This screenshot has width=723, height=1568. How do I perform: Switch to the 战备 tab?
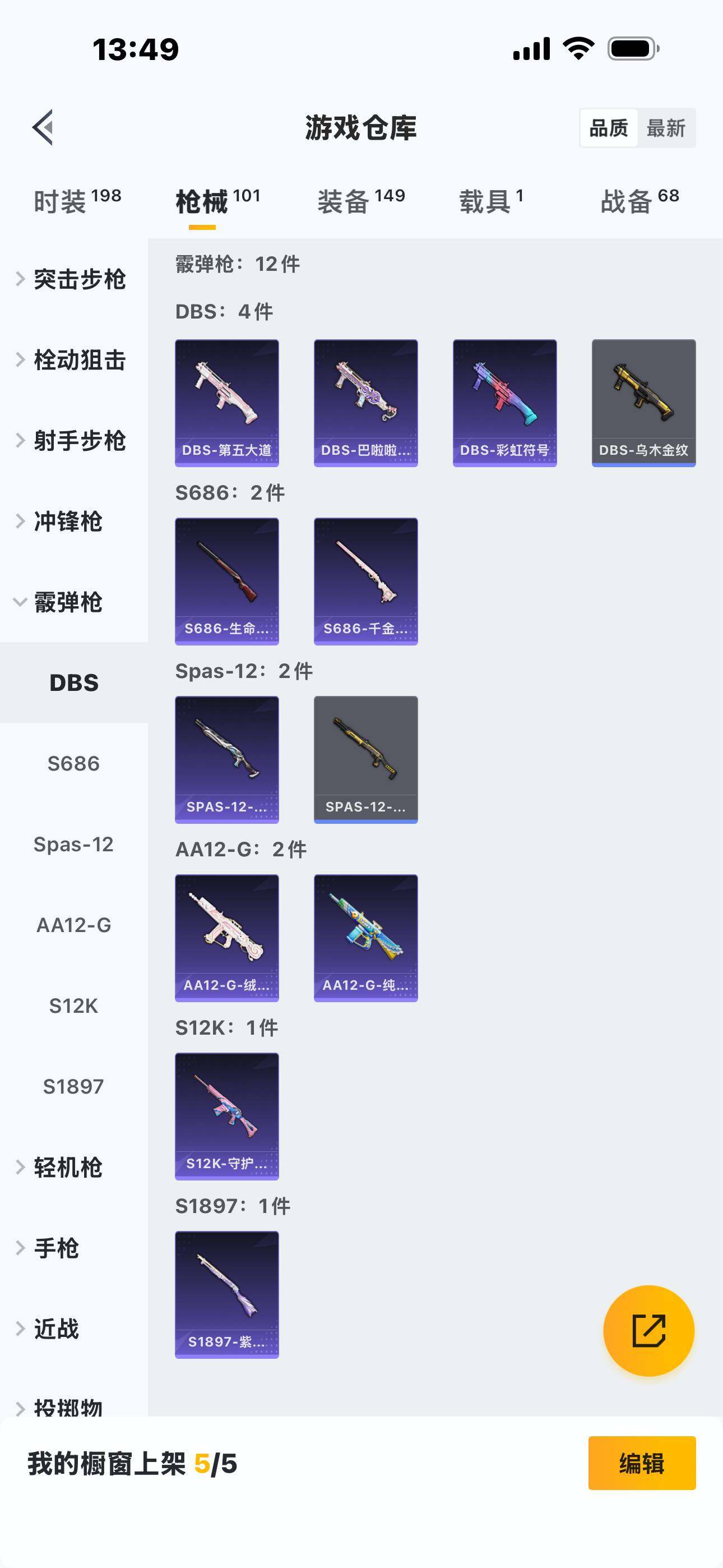point(639,201)
